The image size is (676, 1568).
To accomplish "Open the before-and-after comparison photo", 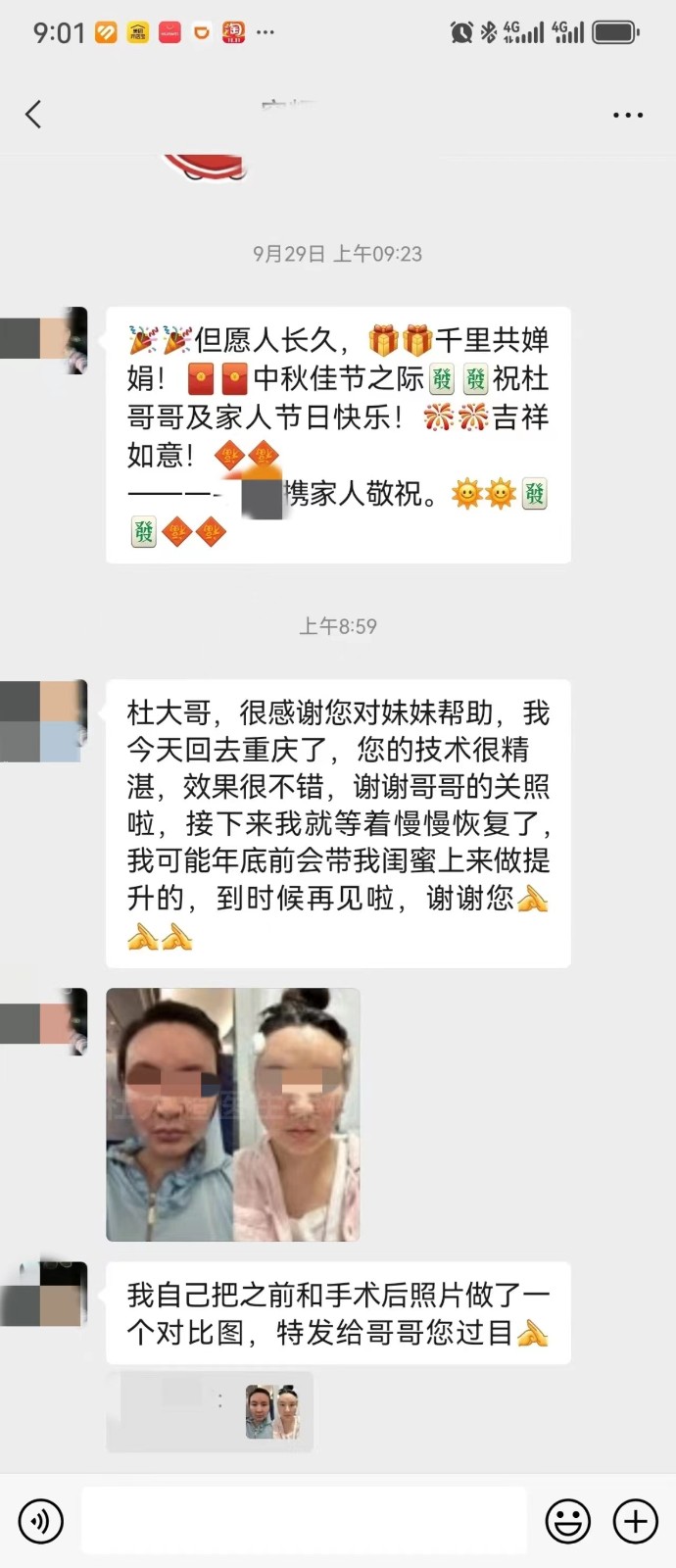I will tap(233, 1114).
